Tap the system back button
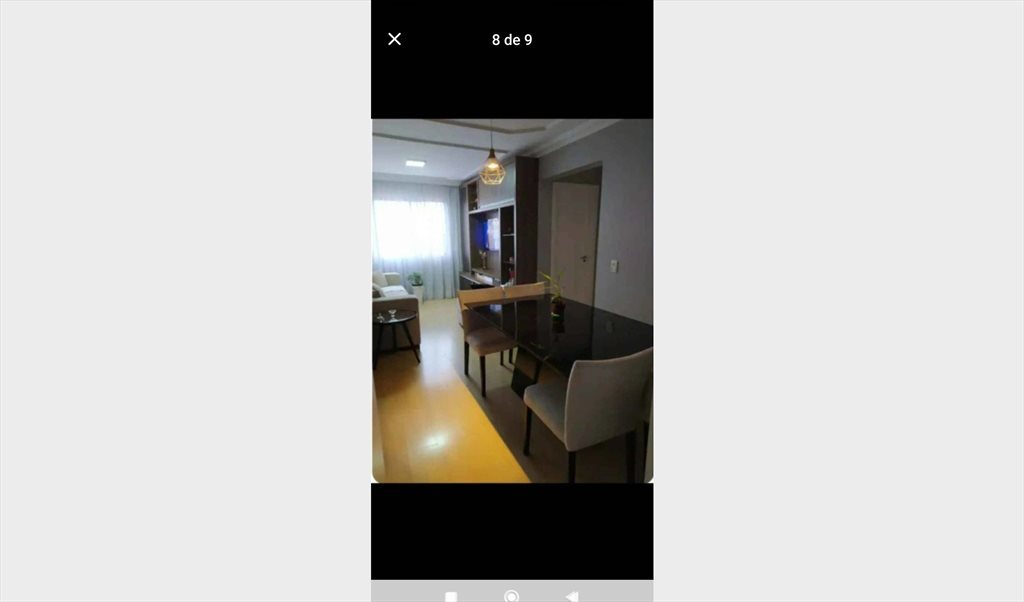 pos(572,596)
